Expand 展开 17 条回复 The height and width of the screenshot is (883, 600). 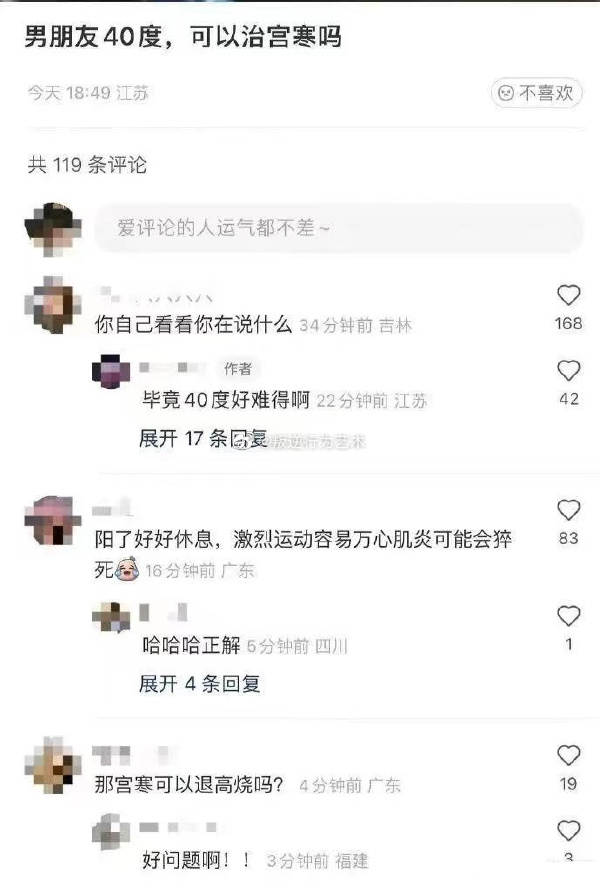tap(199, 439)
